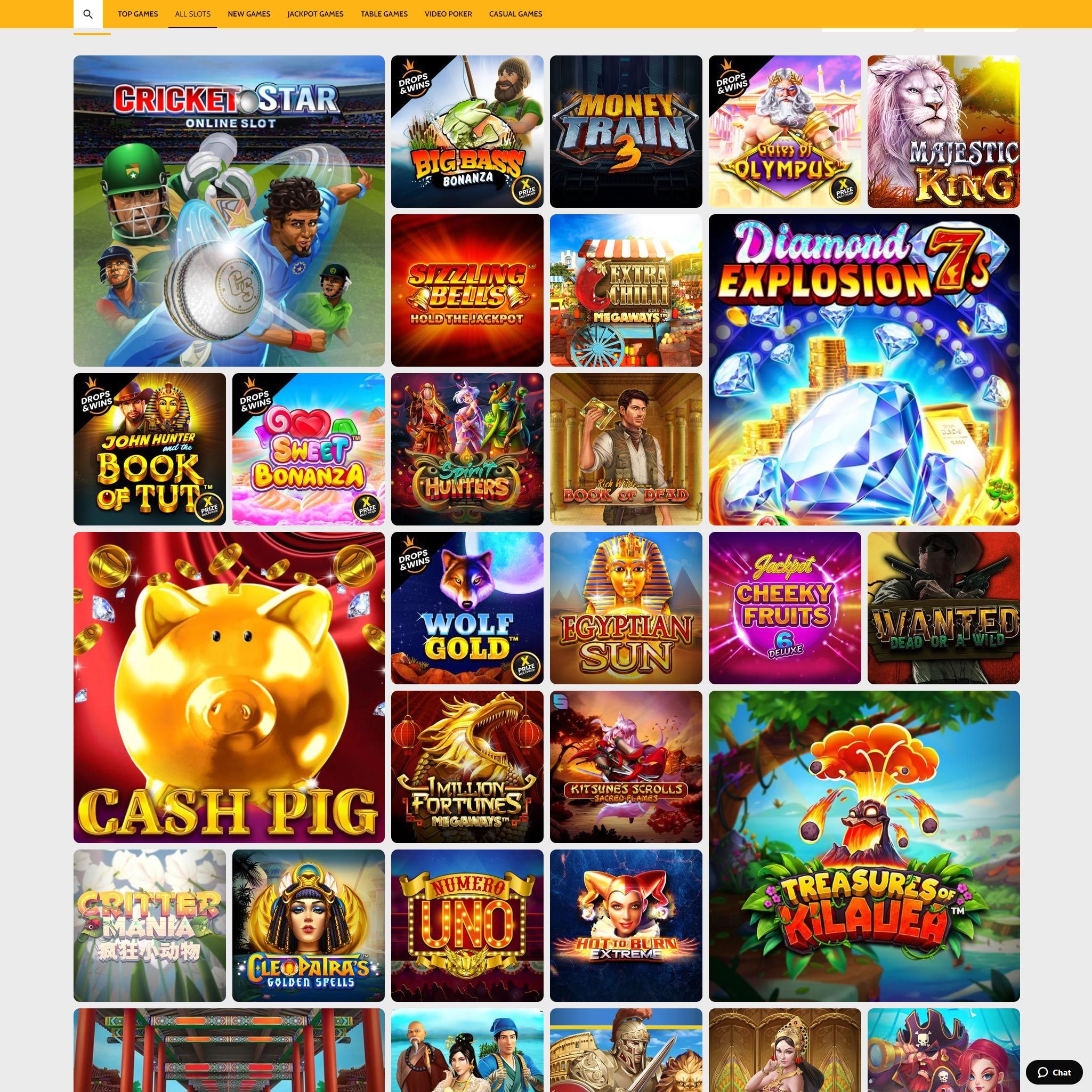Open the Jackpot Games tab
The width and height of the screenshot is (1092, 1092).
coord(315,14)
